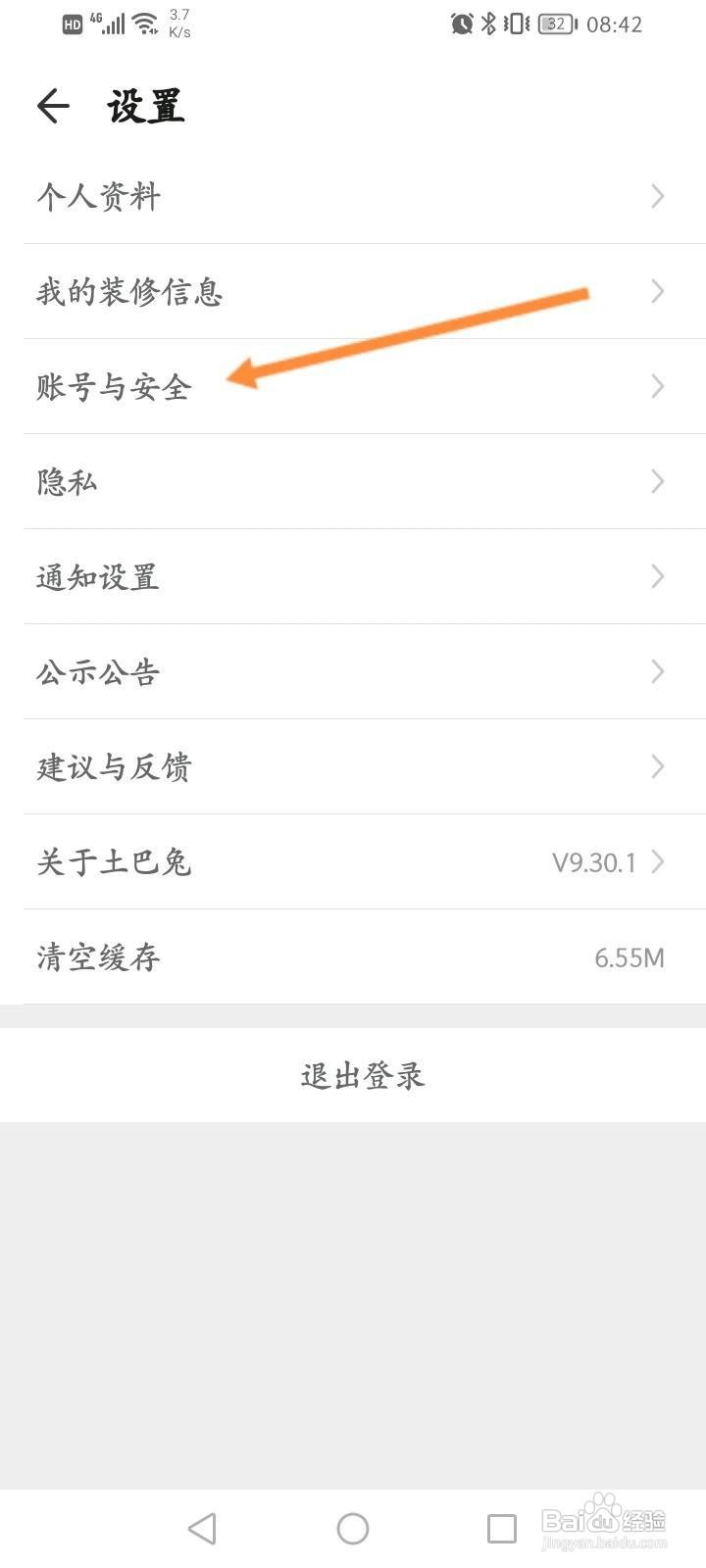
Task: Click the back arrow beside 设置
Action: pyautogui.click(x=53, y=106)
